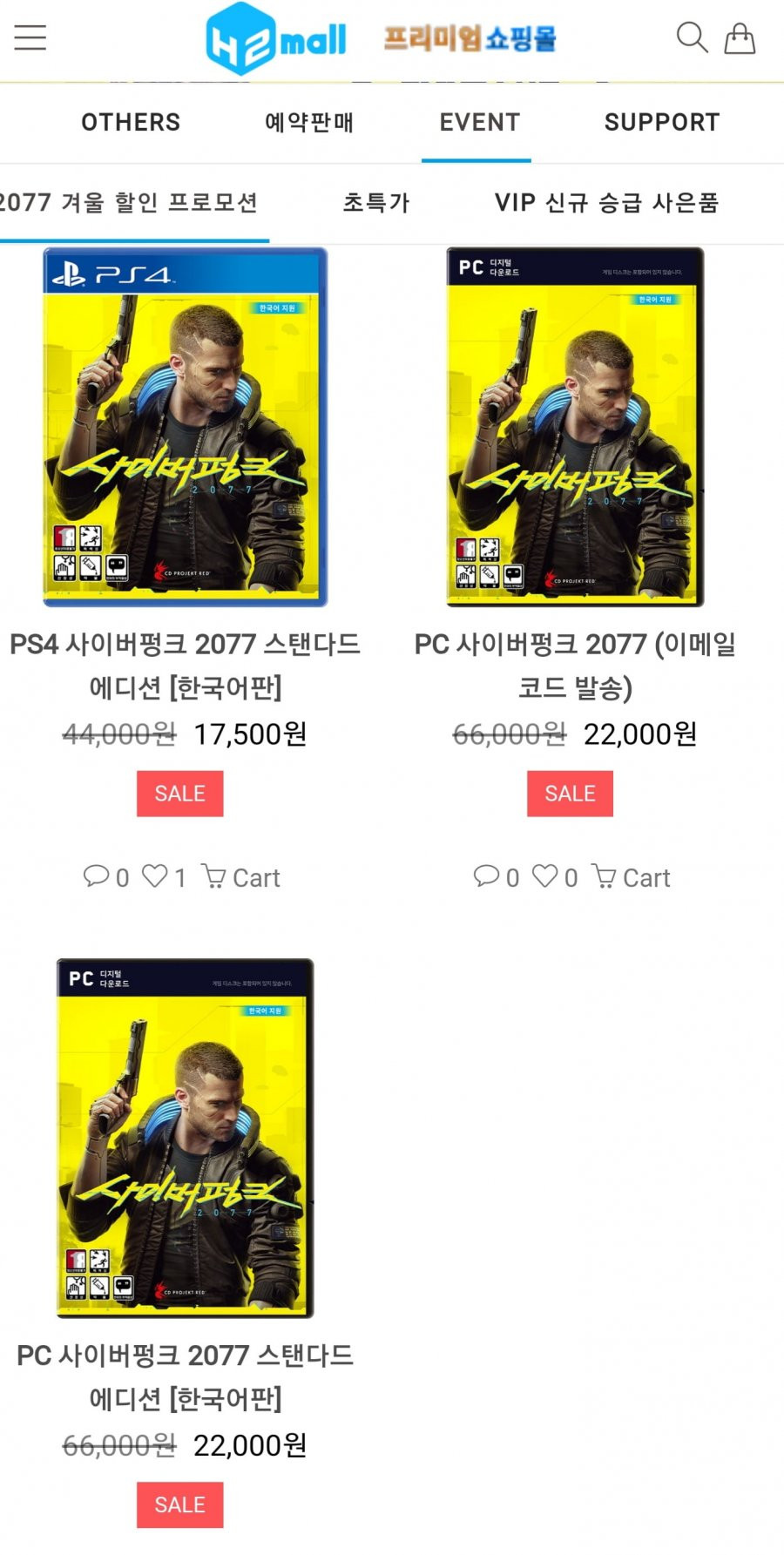Open the search magnifier icon
Image resolution: width=784 pixels, height=1555 pixels.
pos(692,37)
